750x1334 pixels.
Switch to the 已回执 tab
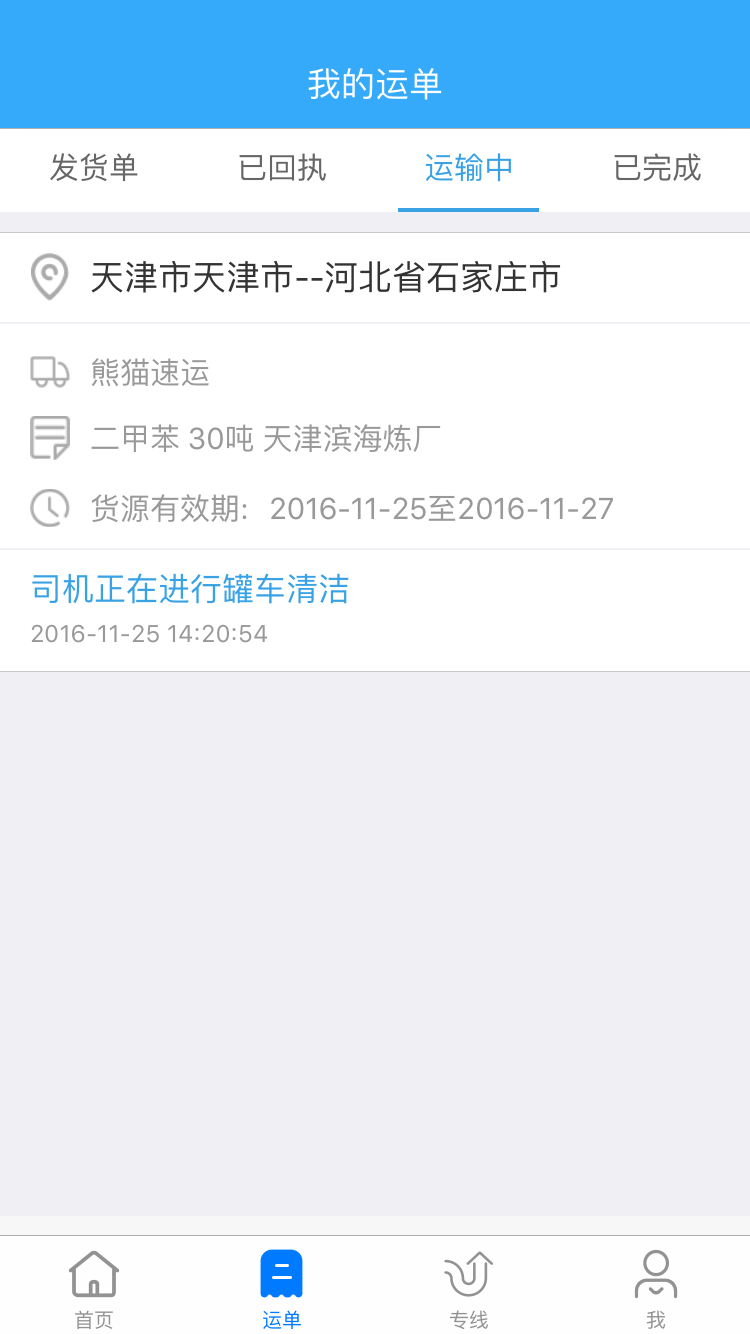[x=282, y=168]
